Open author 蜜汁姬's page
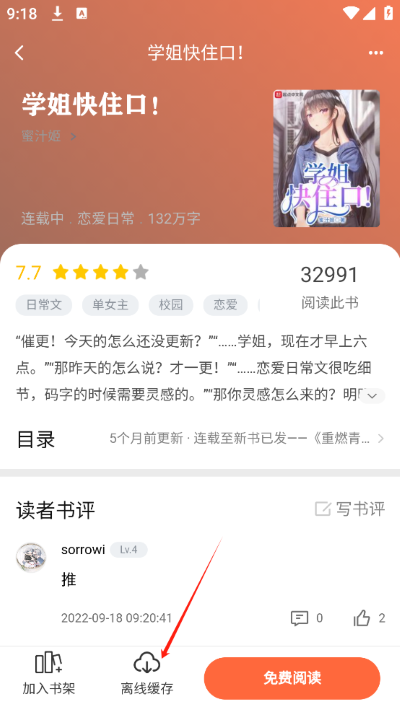The height and width of the screenshot is (710, 400). 48,136
